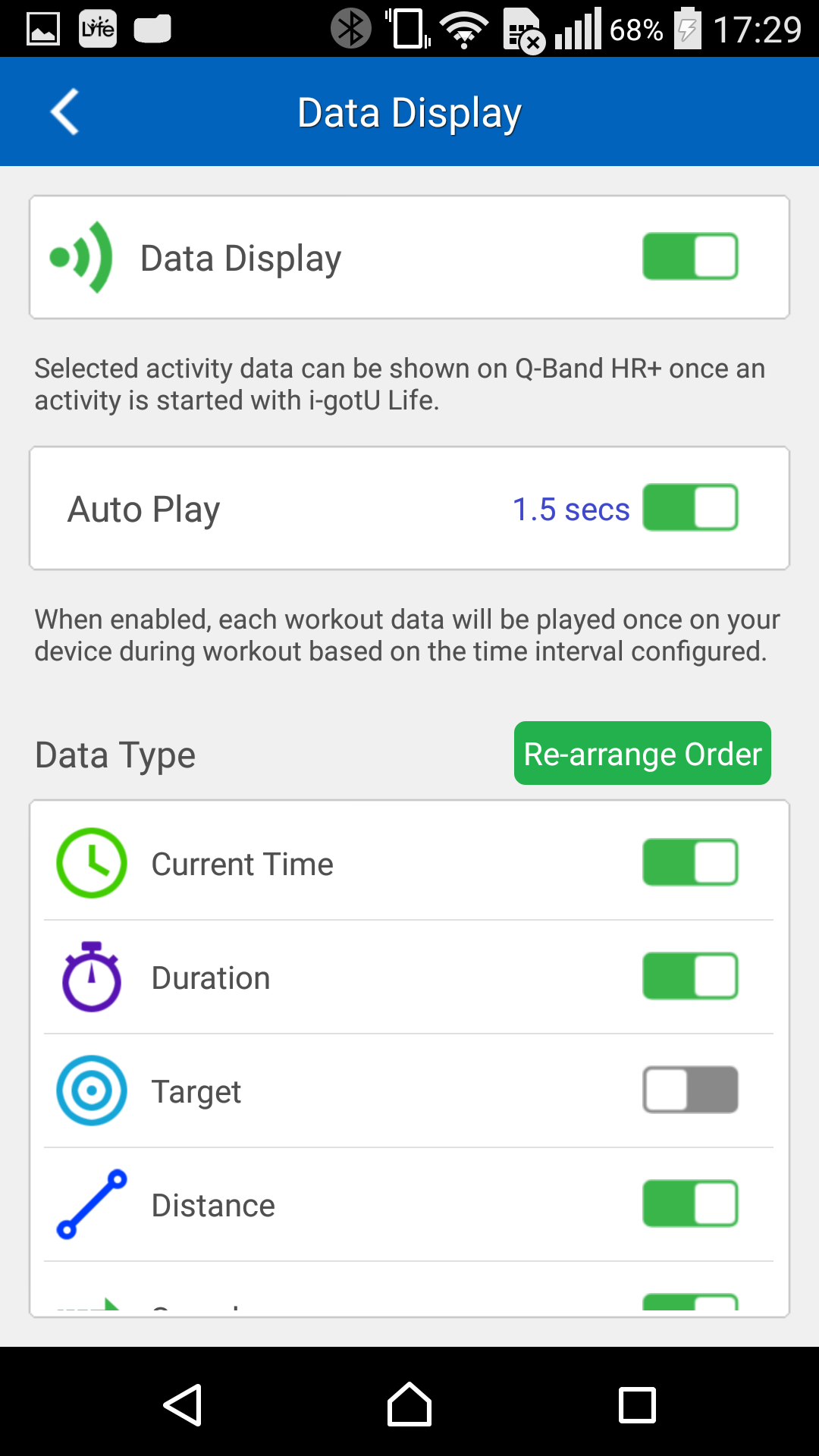This screenshot has width=819, height=1456.
Task: Tap Re-arrange Order button
Action: coord(642,753)
